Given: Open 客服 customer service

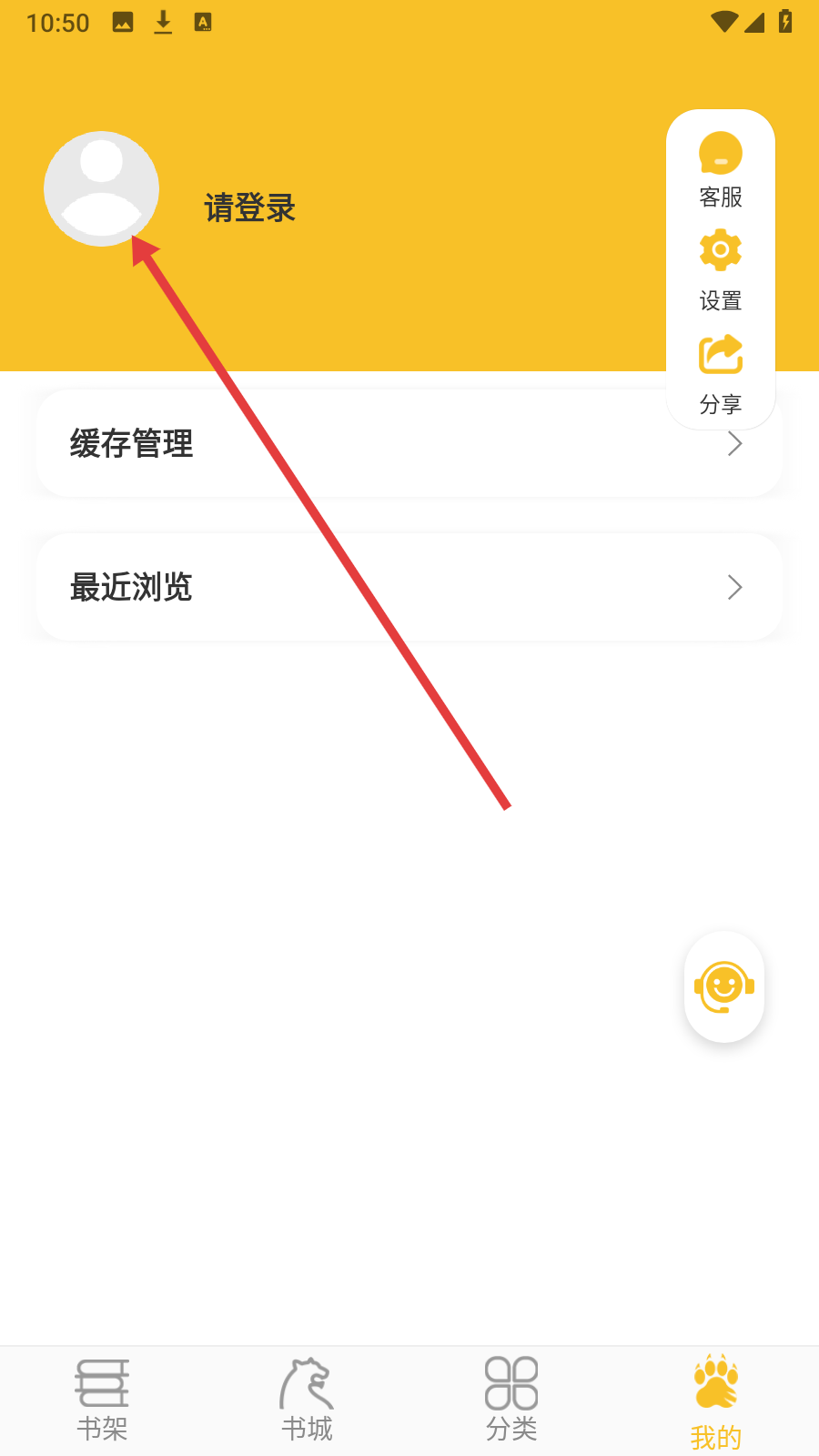Looking at the screenshot, I should [721, 170].
